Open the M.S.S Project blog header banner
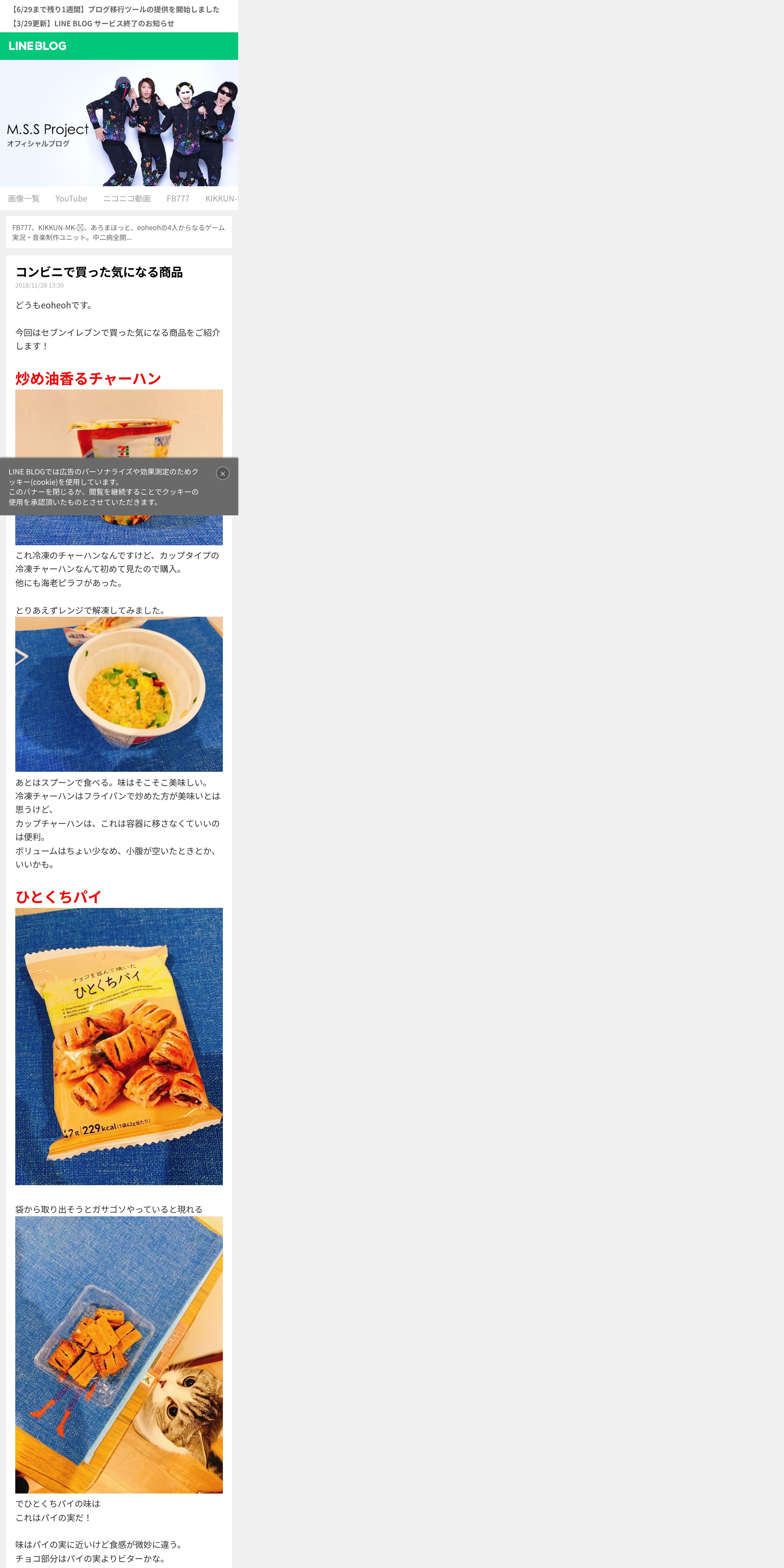This screenshot has height=1568, width=784. [119, 123]
